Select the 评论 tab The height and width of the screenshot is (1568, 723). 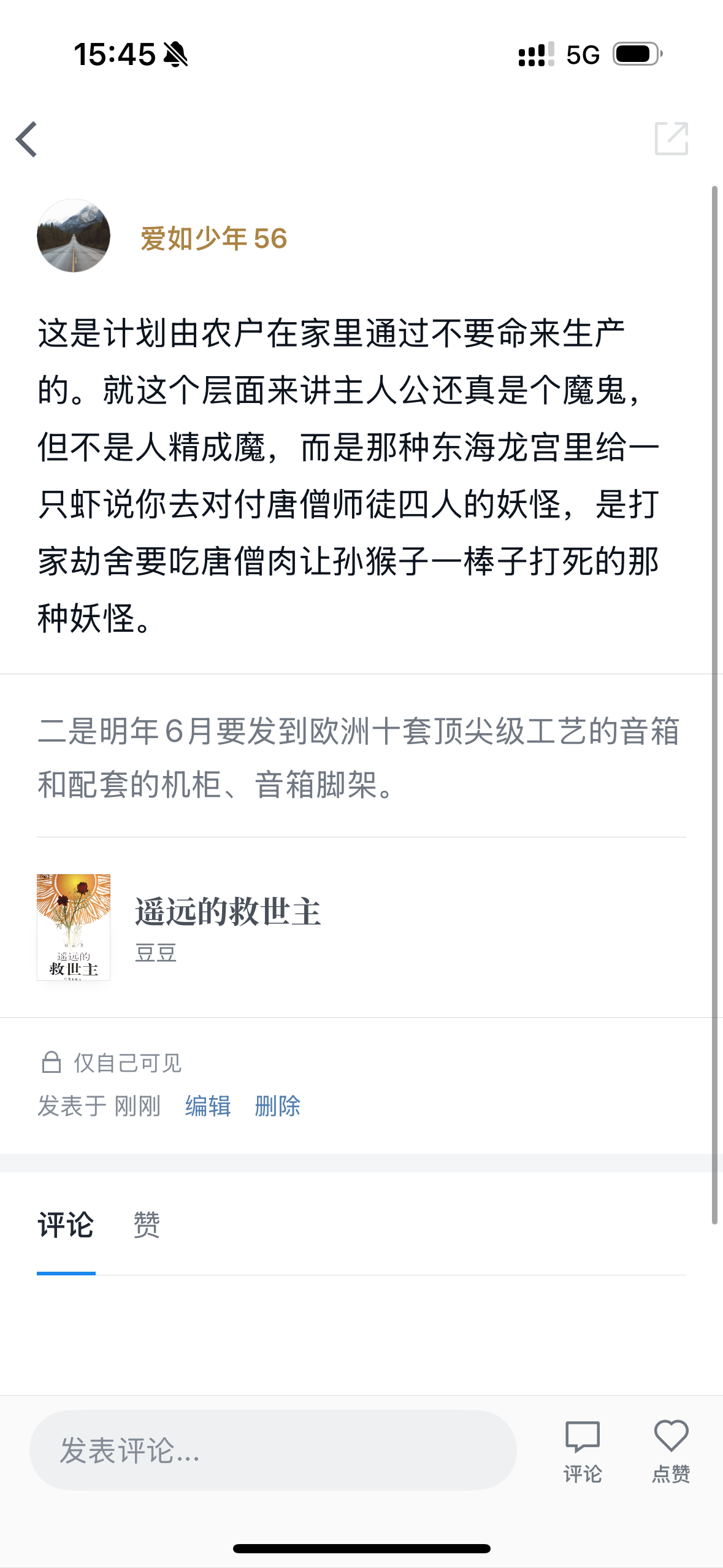tap(66, 1225)
